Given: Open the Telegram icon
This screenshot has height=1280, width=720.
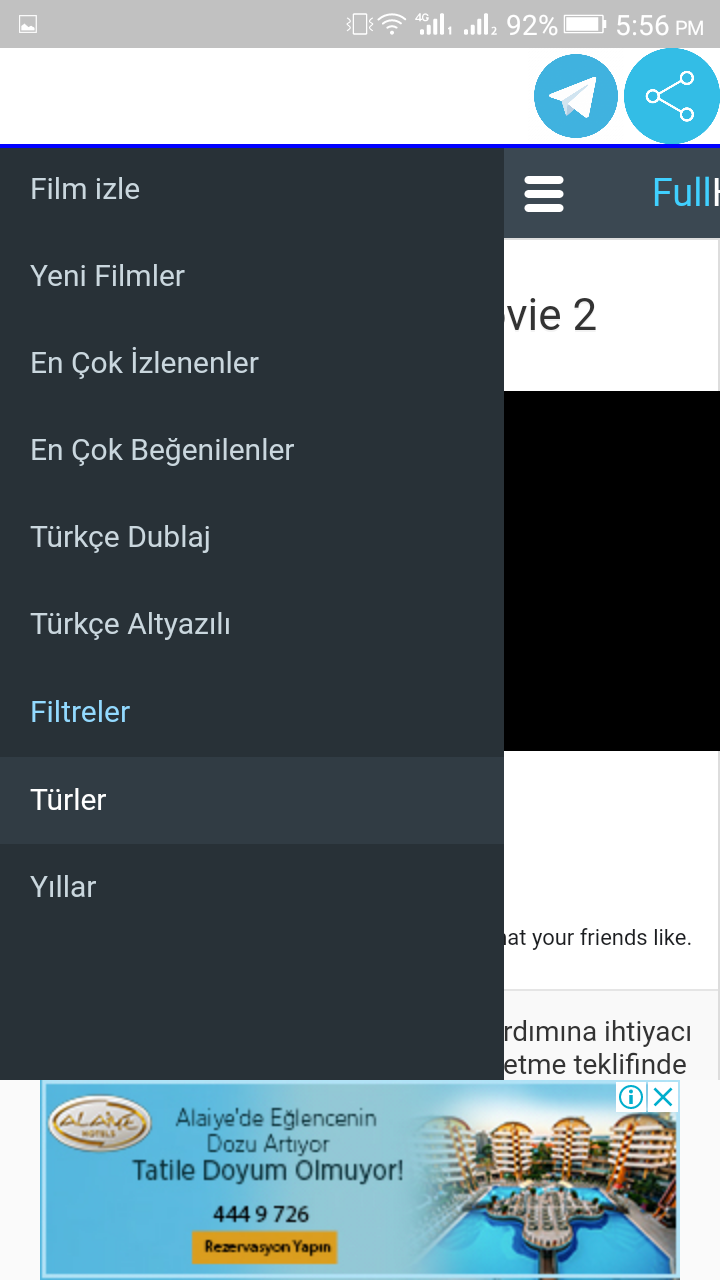Looking at the screenshot, I should (576, 96).
